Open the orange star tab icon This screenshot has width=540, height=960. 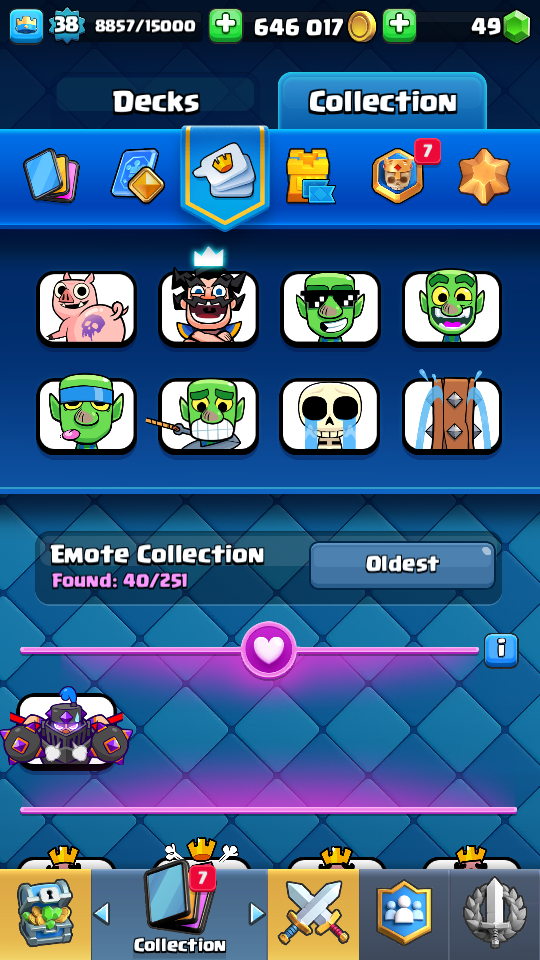(x=484, y=176)
